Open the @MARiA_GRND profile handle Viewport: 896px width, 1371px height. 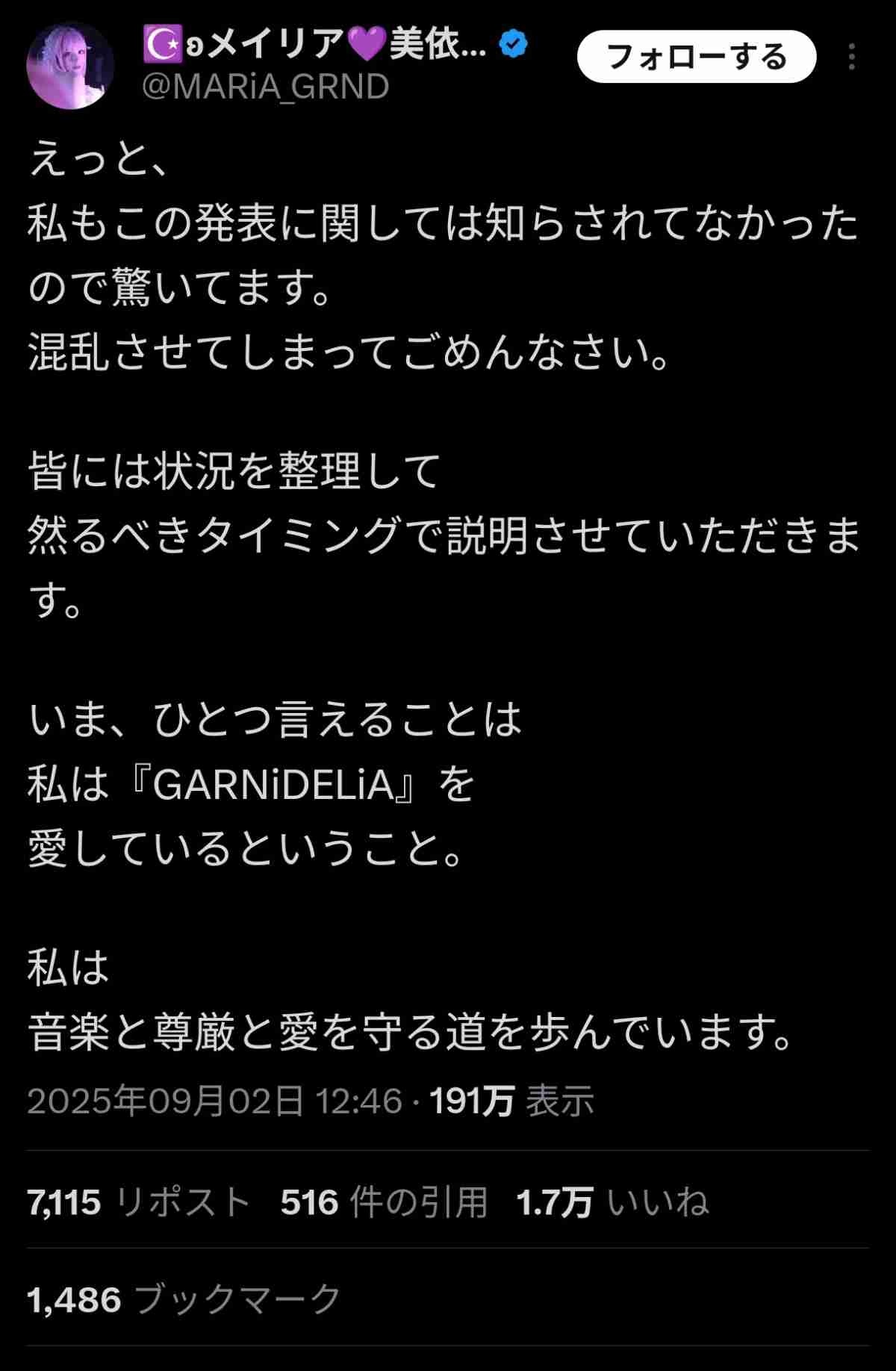tap(265, 87)
